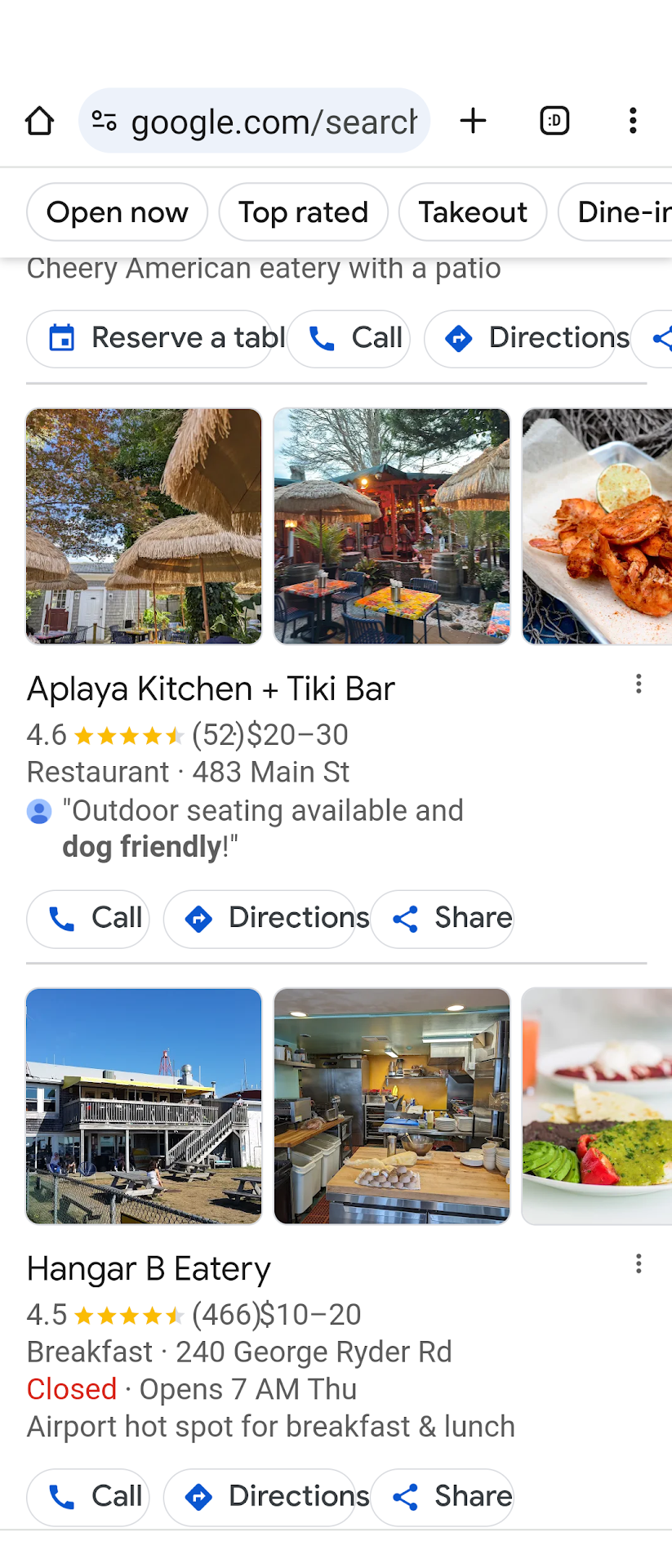Open Aplaya Kitchen + Tiki Bar listing
This screenshot has height=1568, width=672.
click(x=211, y=689)
